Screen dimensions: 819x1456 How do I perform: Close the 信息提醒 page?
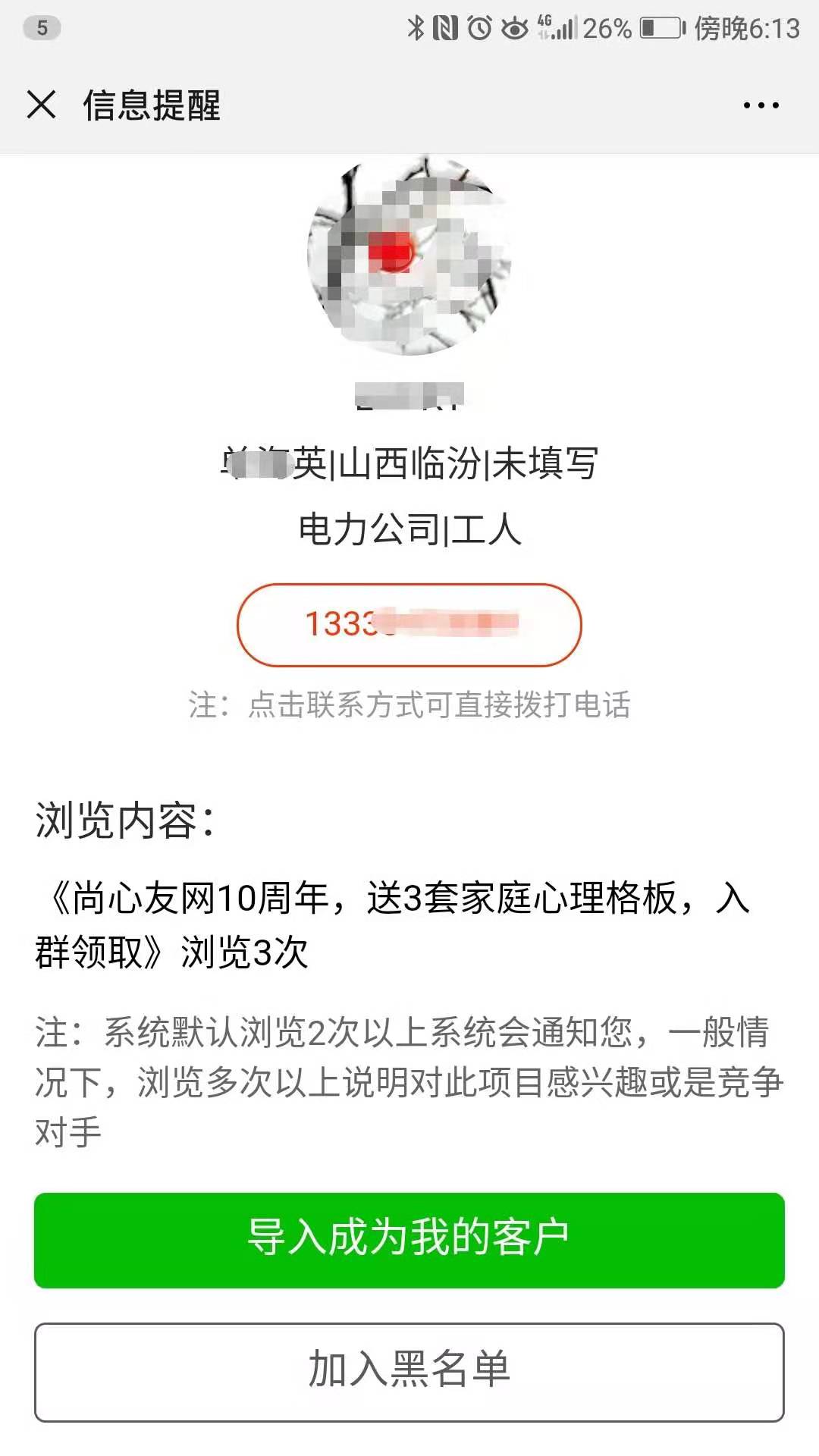[x=42, y=105]
